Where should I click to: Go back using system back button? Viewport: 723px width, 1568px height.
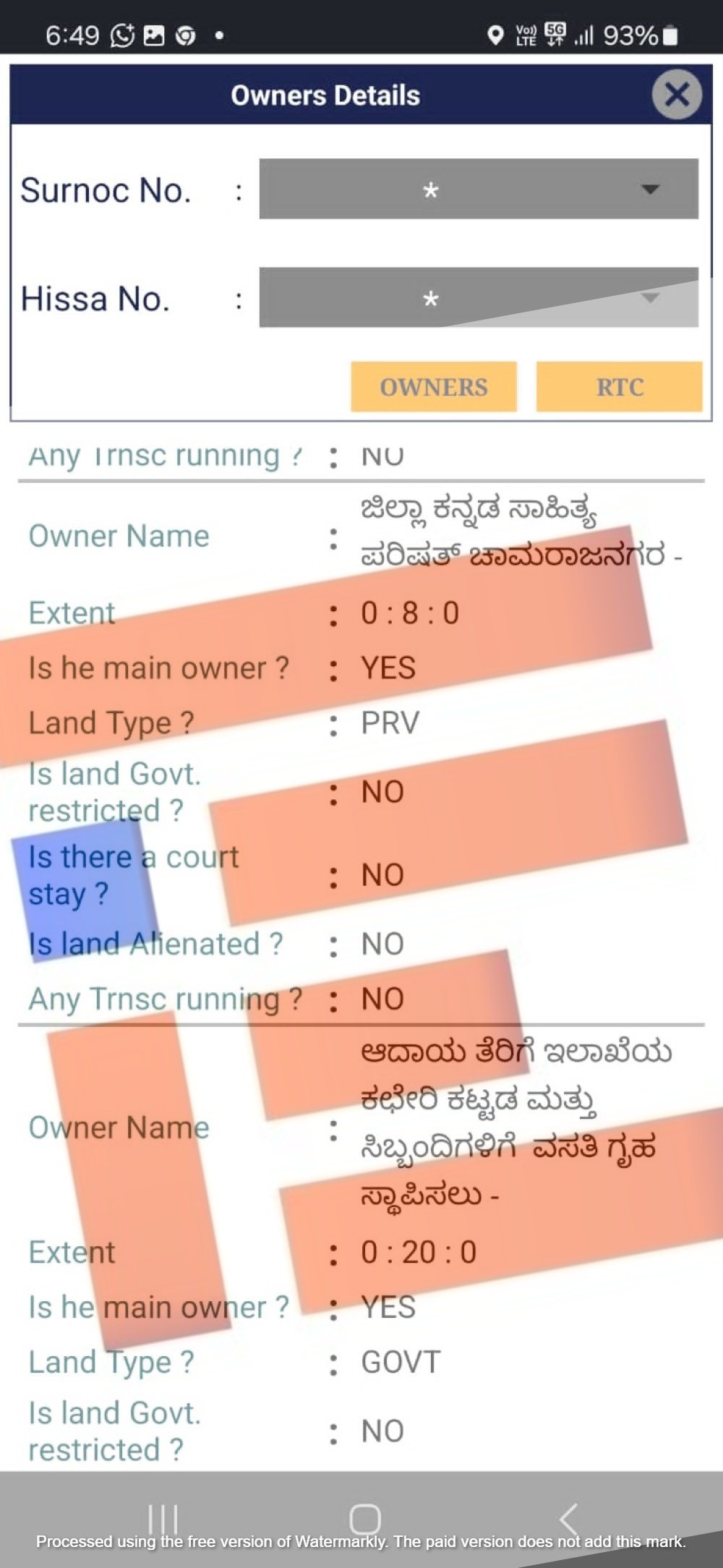click(569, 1518)
